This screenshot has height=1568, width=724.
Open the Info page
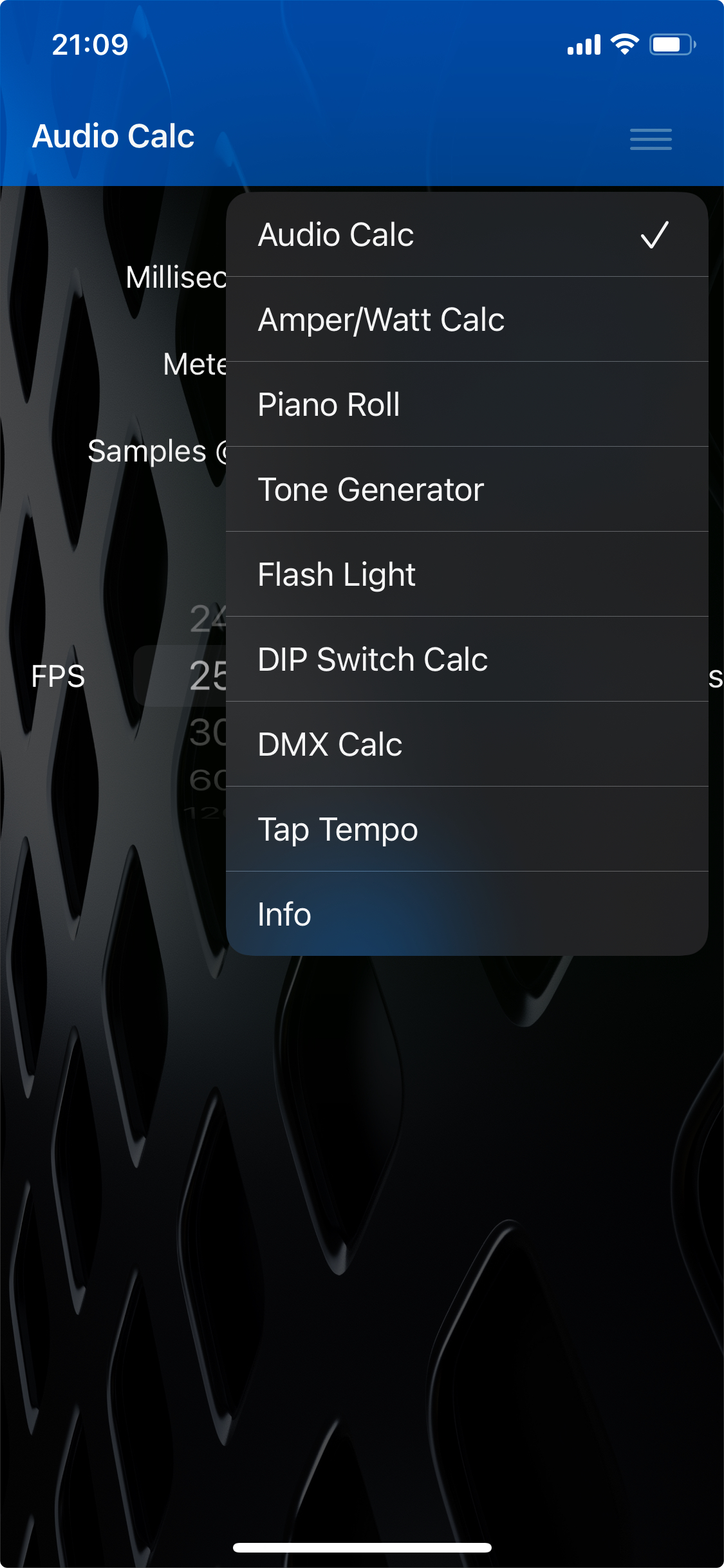point(466,914)
